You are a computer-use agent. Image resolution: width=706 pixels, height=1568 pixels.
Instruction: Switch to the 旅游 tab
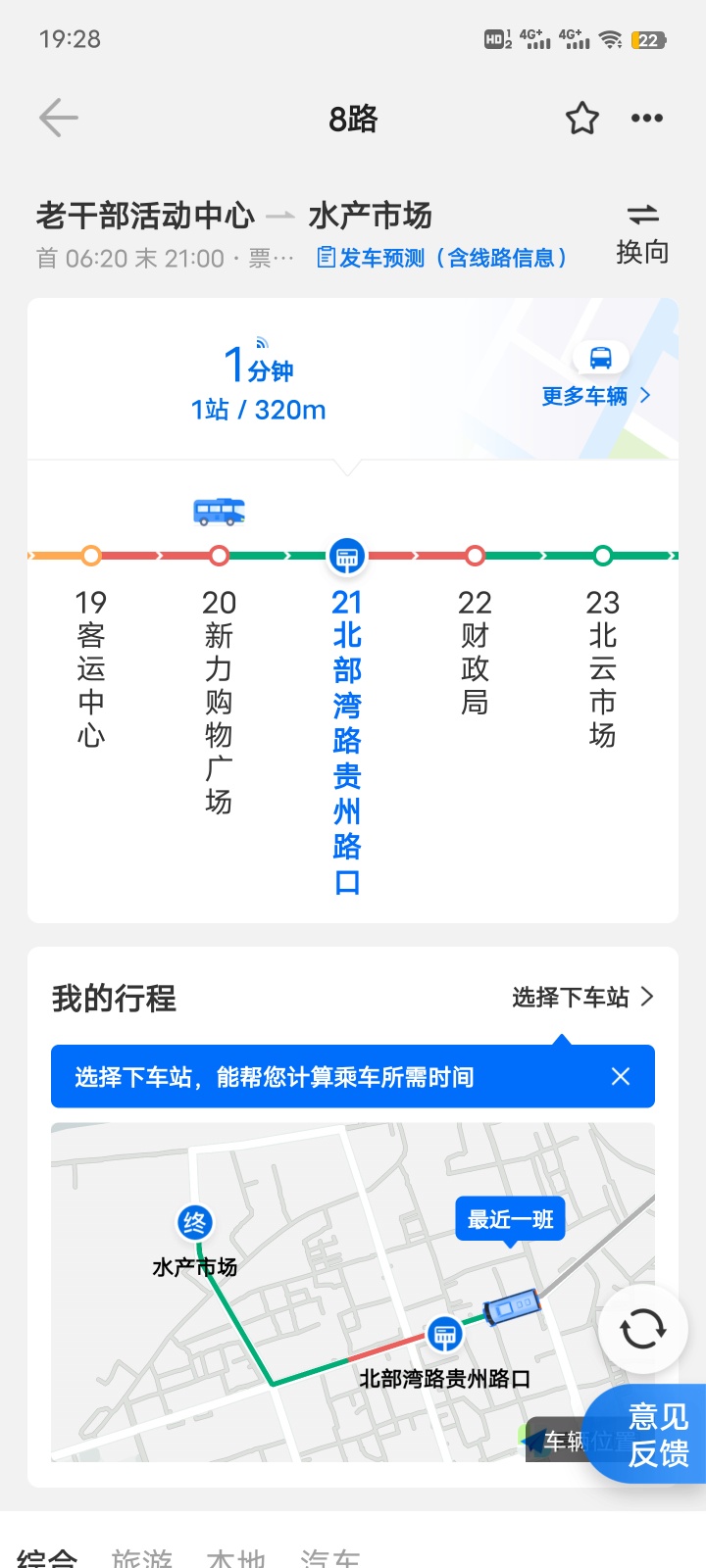pyautogui.click(x=142, y=1556)
